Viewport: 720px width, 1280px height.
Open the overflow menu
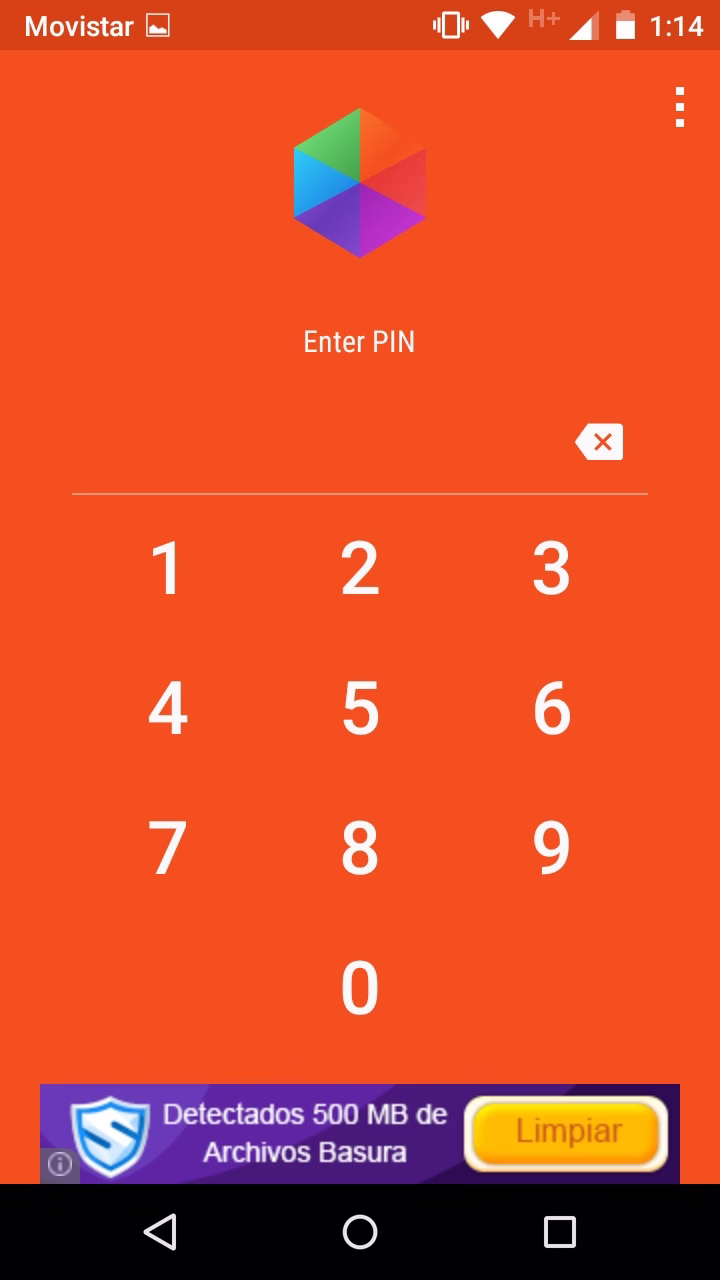[680, 107]
